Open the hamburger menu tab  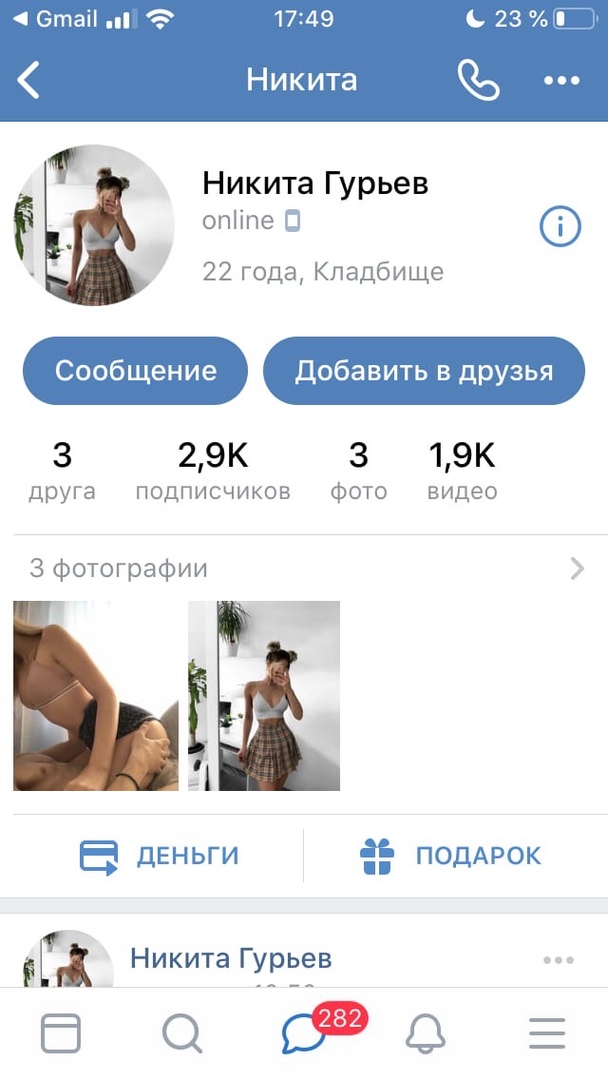coord(547,1033)
